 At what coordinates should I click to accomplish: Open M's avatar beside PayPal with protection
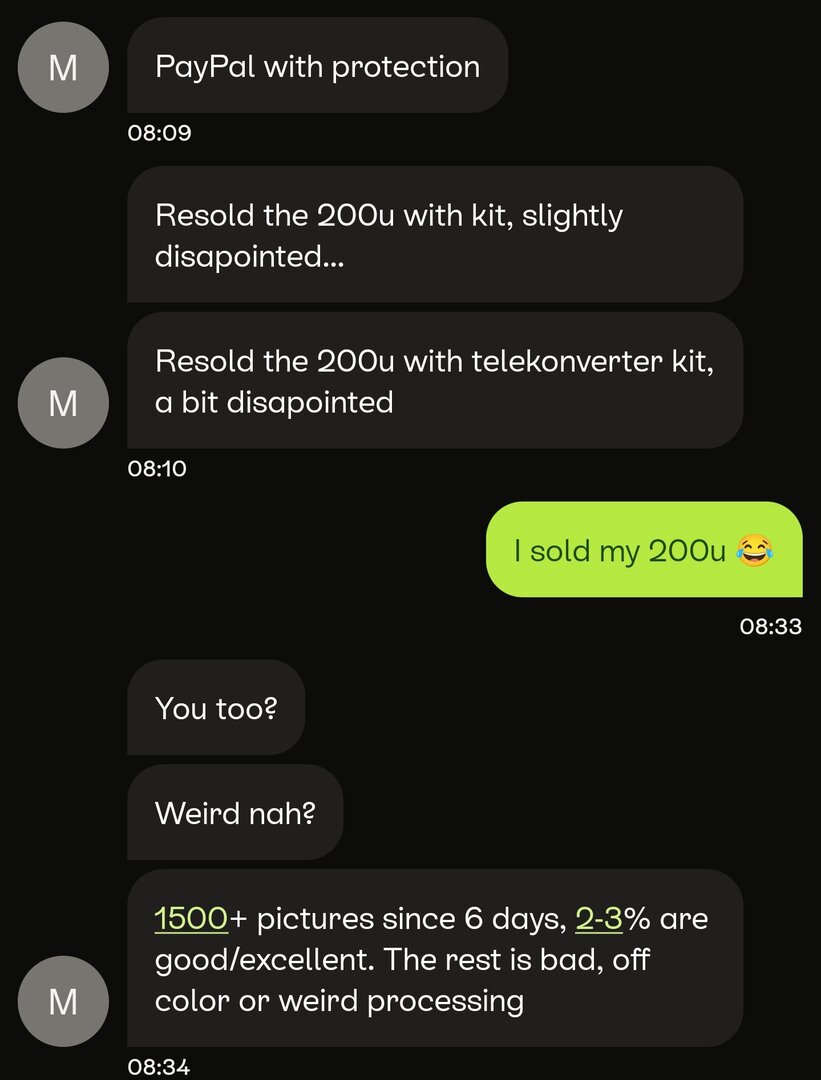pos(63,67)
